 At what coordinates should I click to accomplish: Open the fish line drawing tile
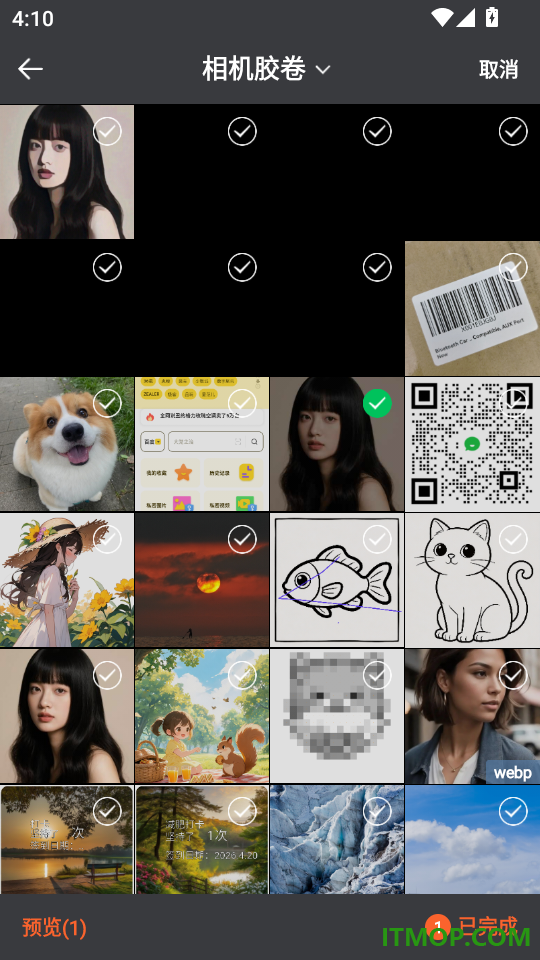337,580
